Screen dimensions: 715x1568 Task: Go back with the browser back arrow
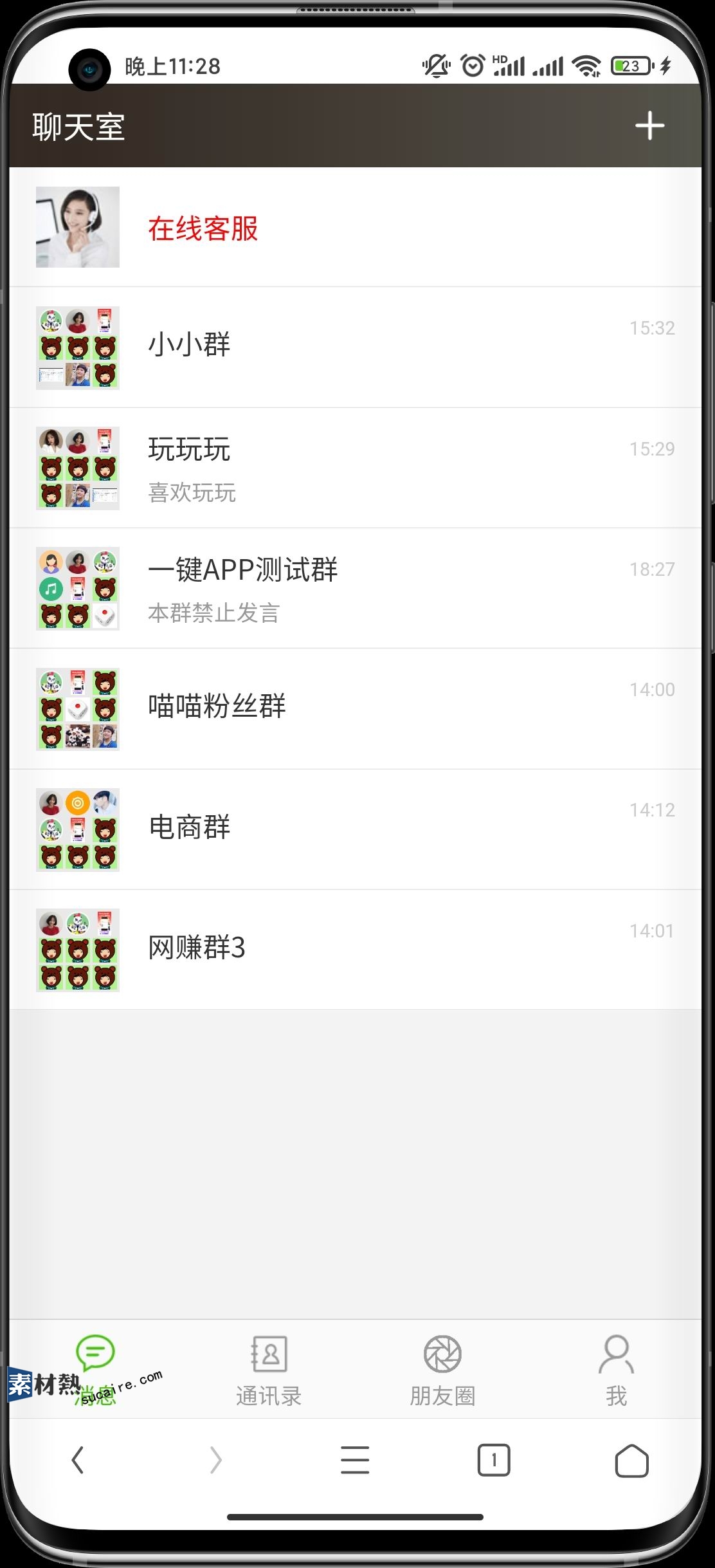(x=78, y=1461)
